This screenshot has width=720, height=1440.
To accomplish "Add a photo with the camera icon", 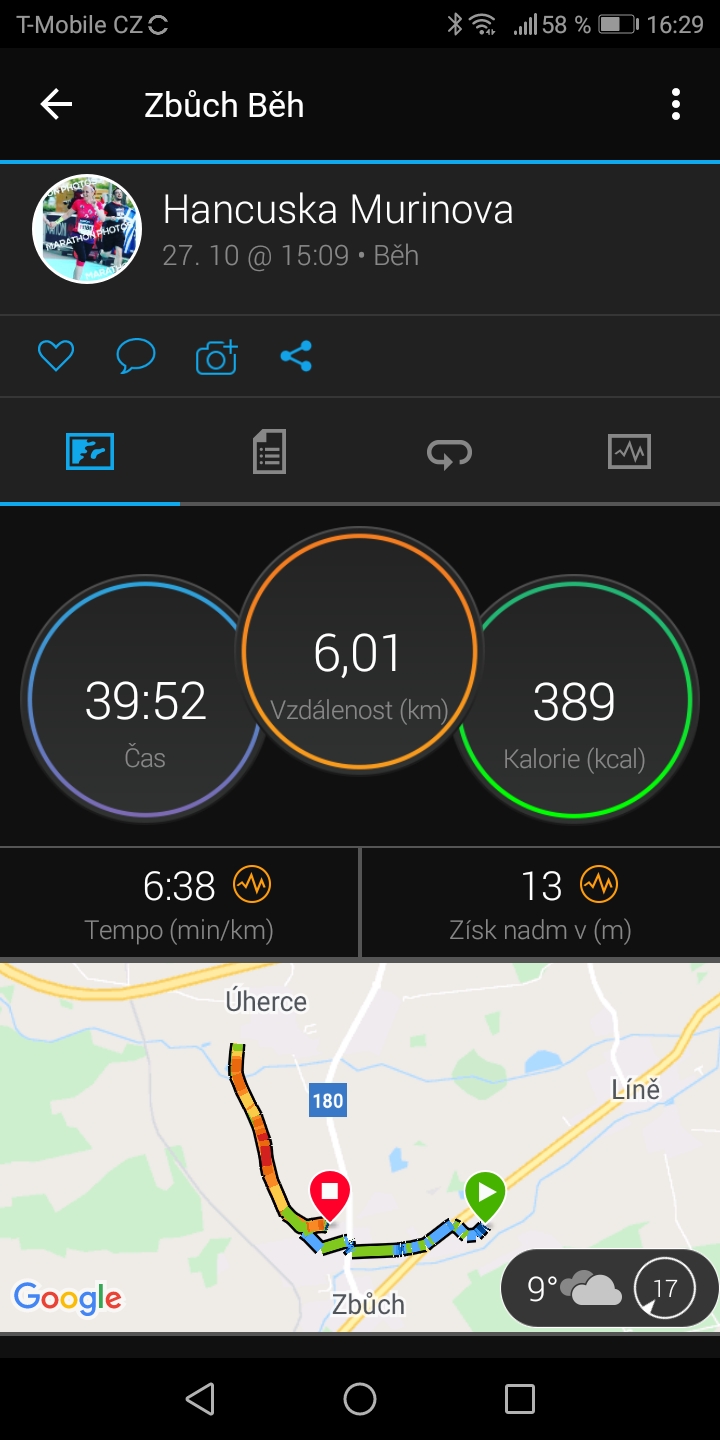I will [216, 356].
